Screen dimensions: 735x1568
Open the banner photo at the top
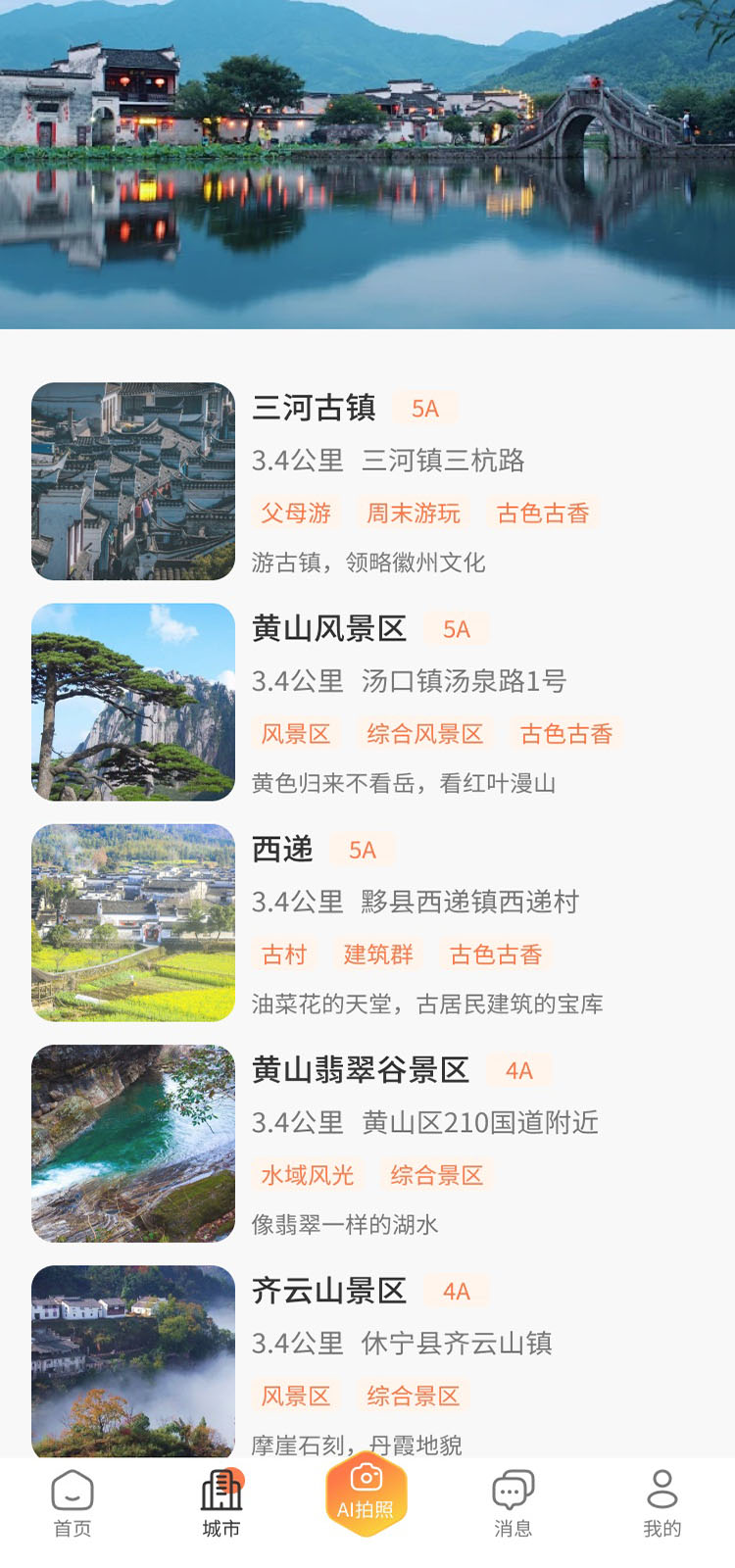(x=367, y=162)
